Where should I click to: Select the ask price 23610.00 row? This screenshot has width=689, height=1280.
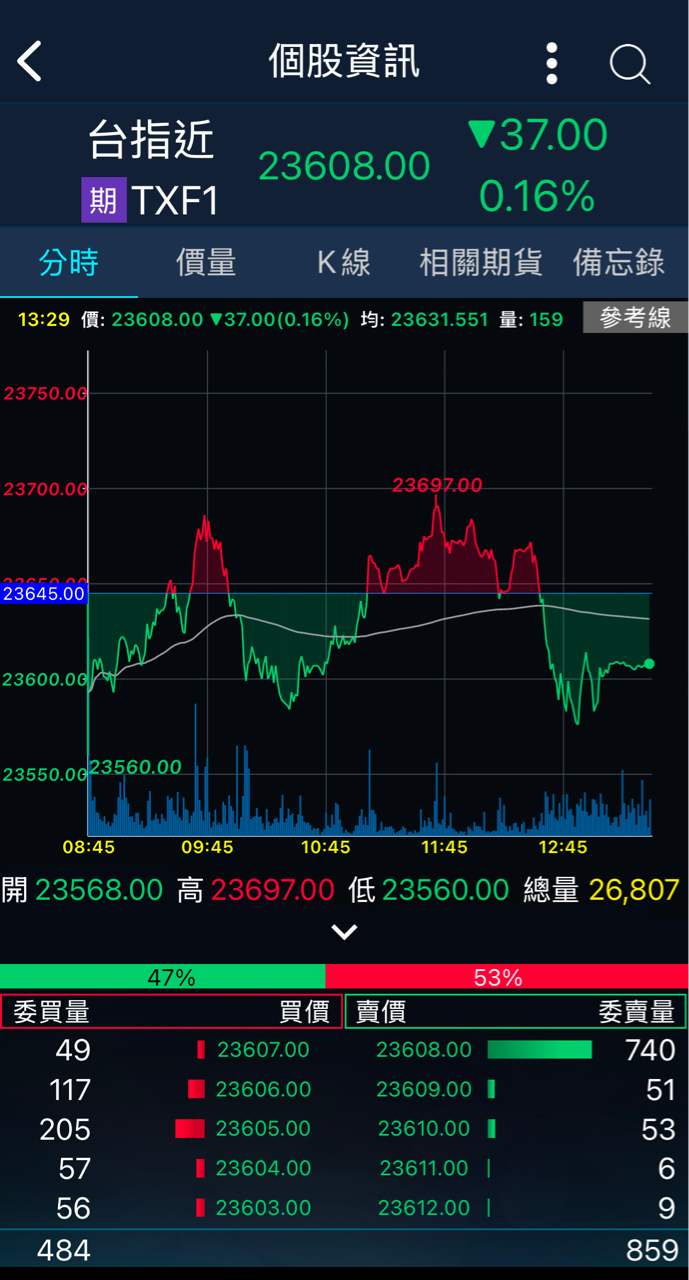point(516,1129)
